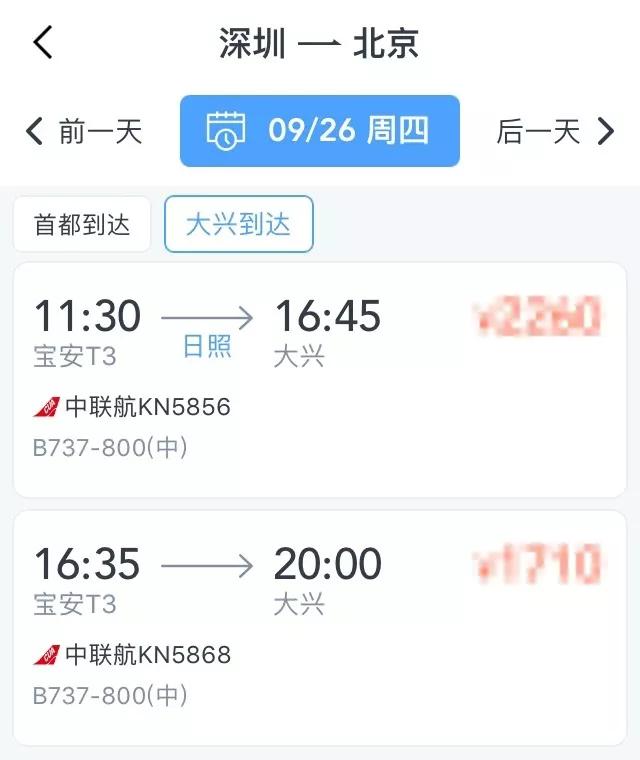Filter by 首都到达 airport
Screen dimensions: 640x760
(82, 224)
